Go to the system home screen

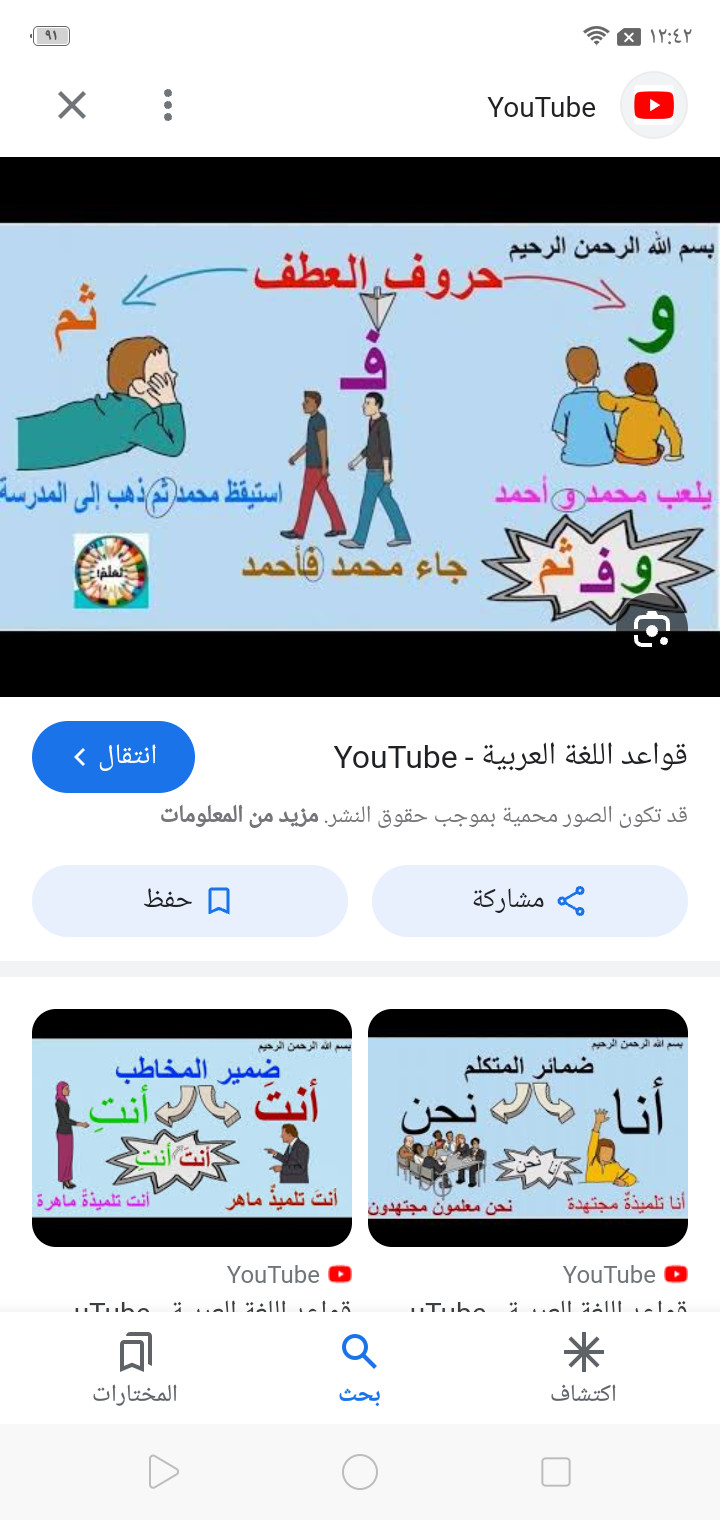[359, 1472]
